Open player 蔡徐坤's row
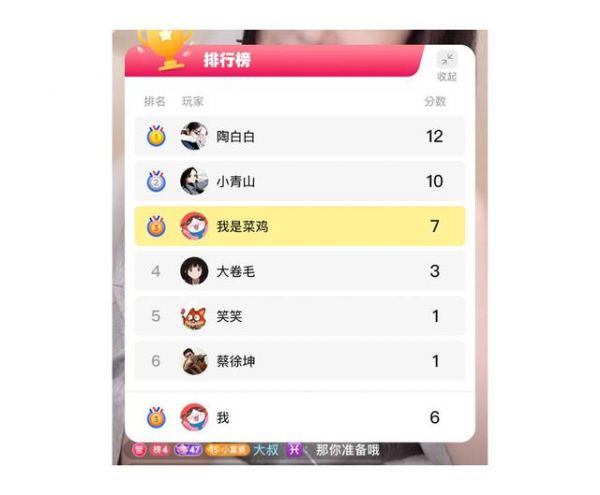This screenshot has height=495, width=600. 300,361
